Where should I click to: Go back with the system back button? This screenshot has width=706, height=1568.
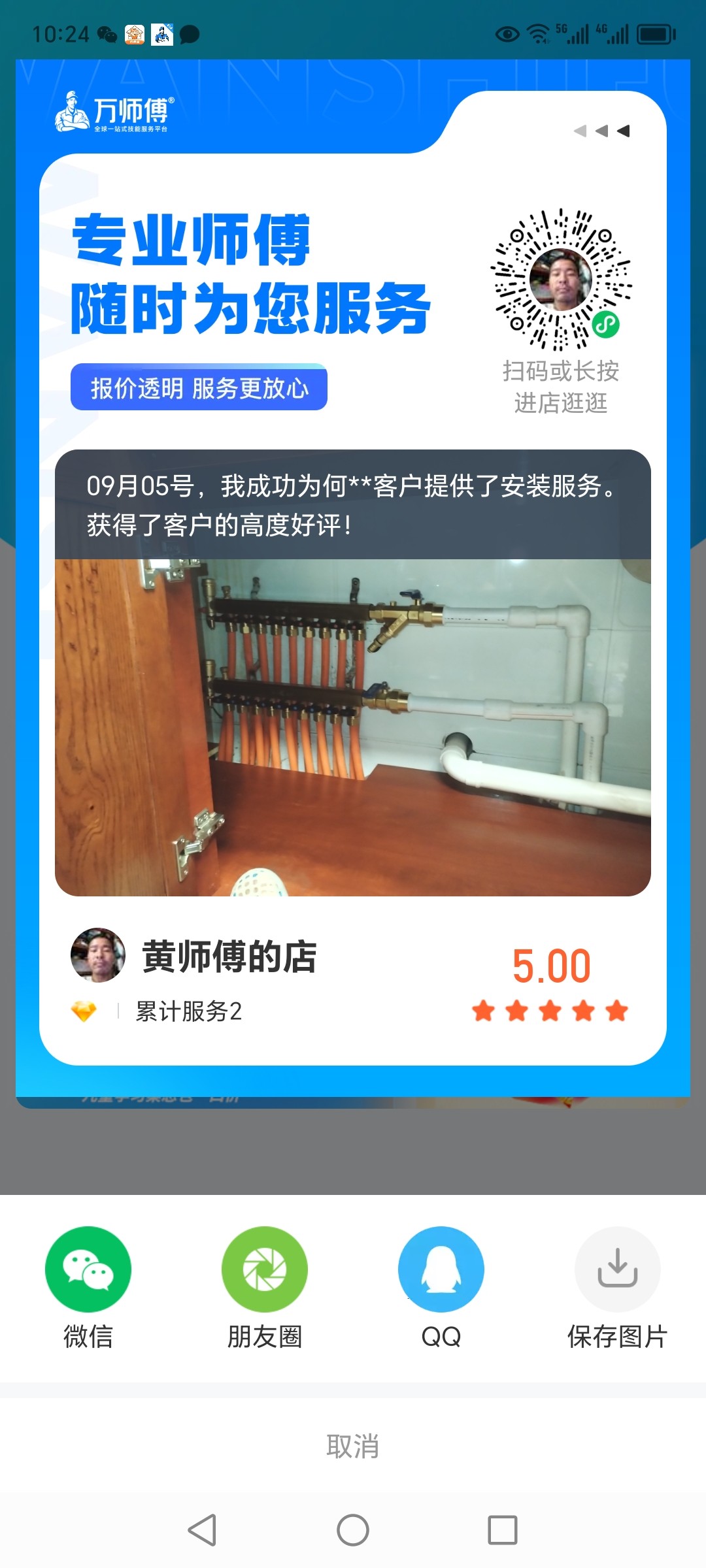(202, 1530)
